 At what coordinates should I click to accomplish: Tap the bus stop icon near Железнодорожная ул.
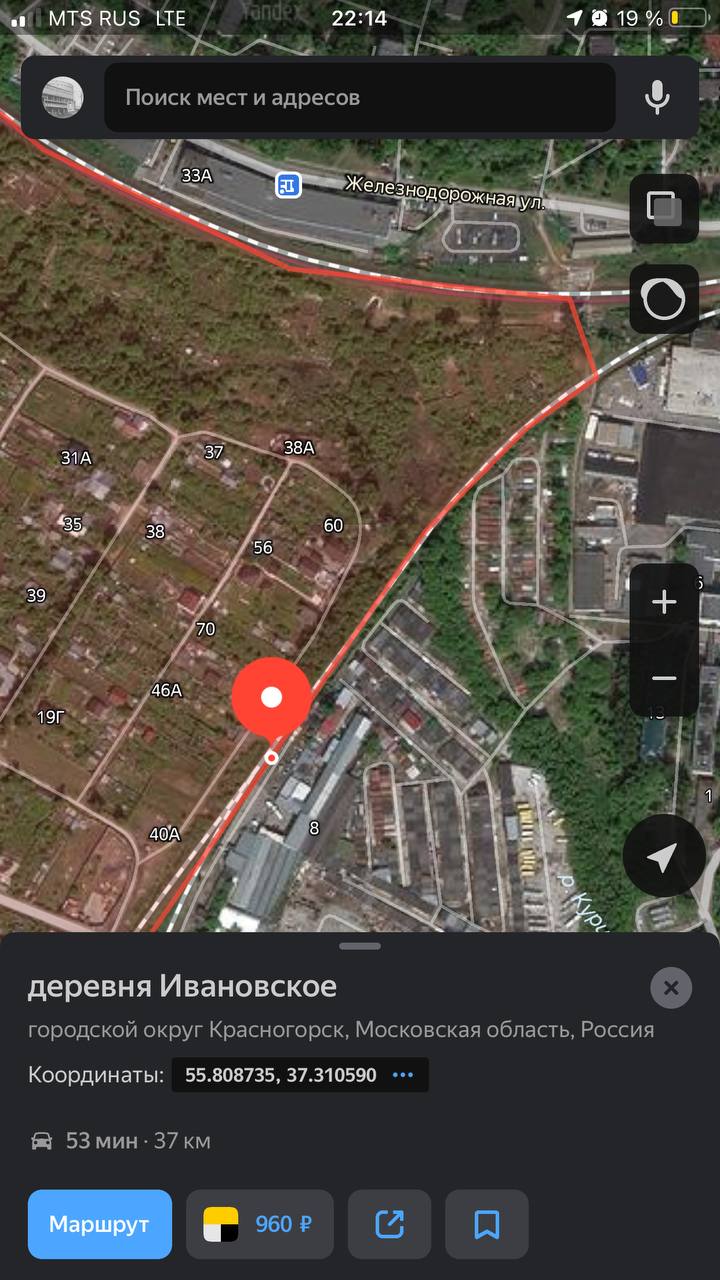click(x=289, y=184)
